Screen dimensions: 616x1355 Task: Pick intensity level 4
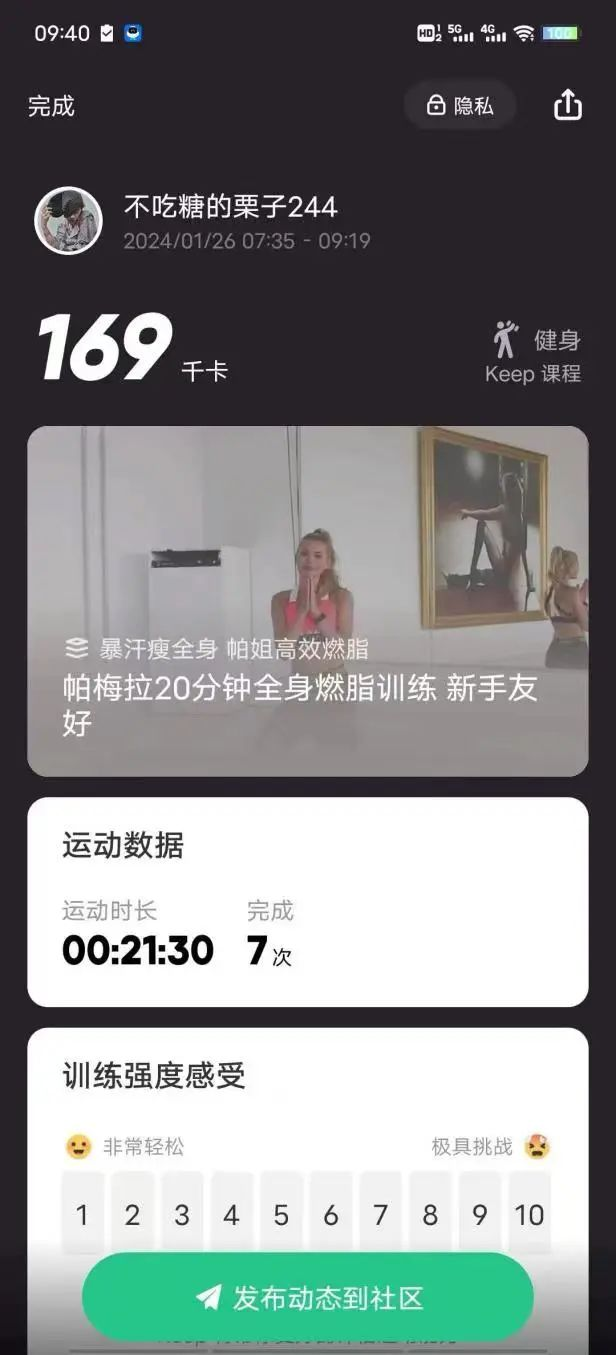231,1214
